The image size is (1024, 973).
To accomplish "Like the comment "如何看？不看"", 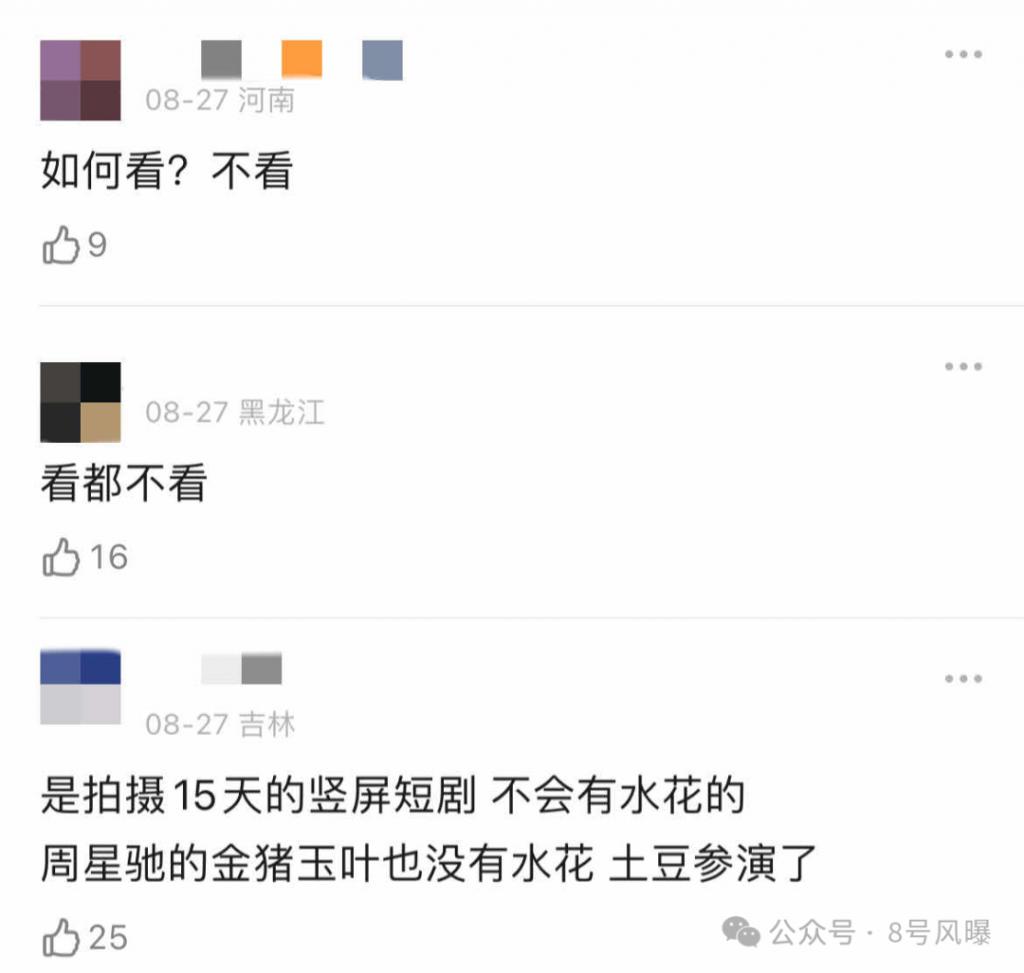I will point(61,245).
